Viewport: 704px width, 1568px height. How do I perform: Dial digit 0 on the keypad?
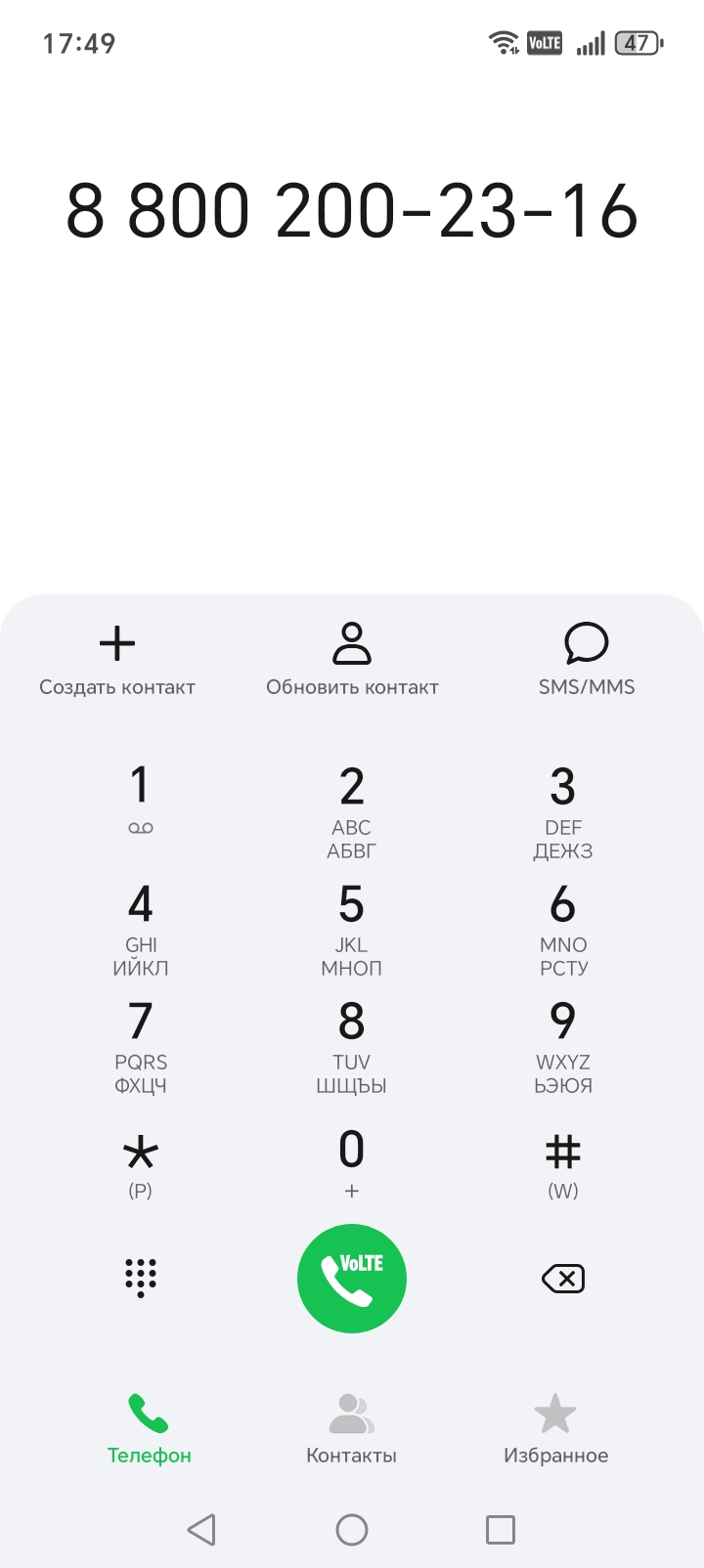352,1161
